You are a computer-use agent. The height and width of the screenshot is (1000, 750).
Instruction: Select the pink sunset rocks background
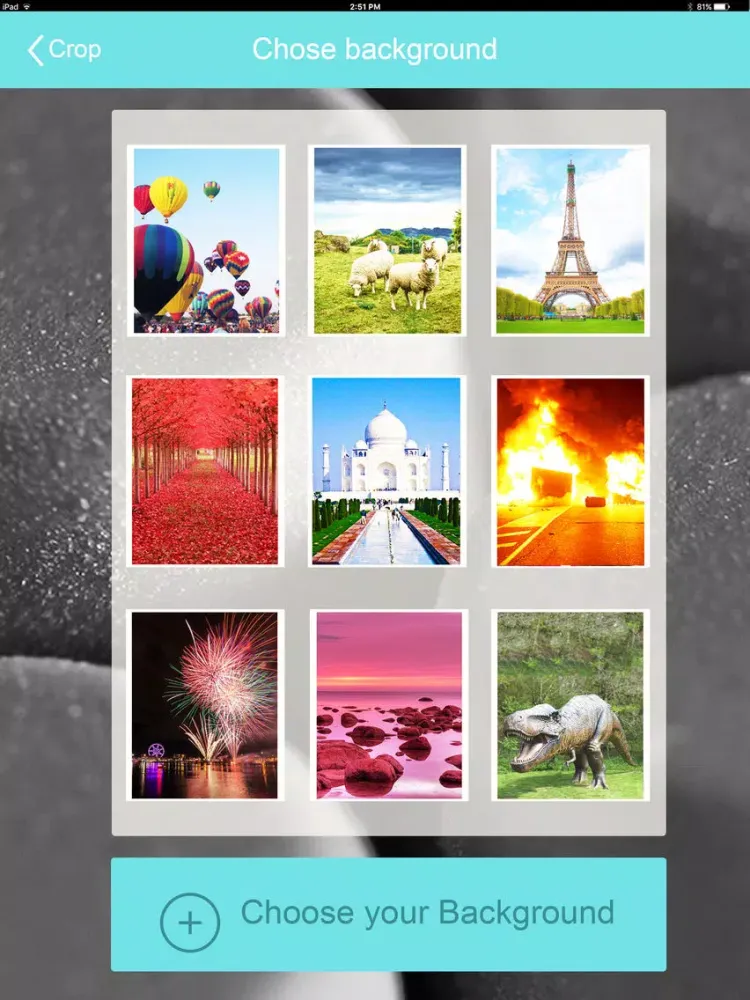(x=388, y=705)
